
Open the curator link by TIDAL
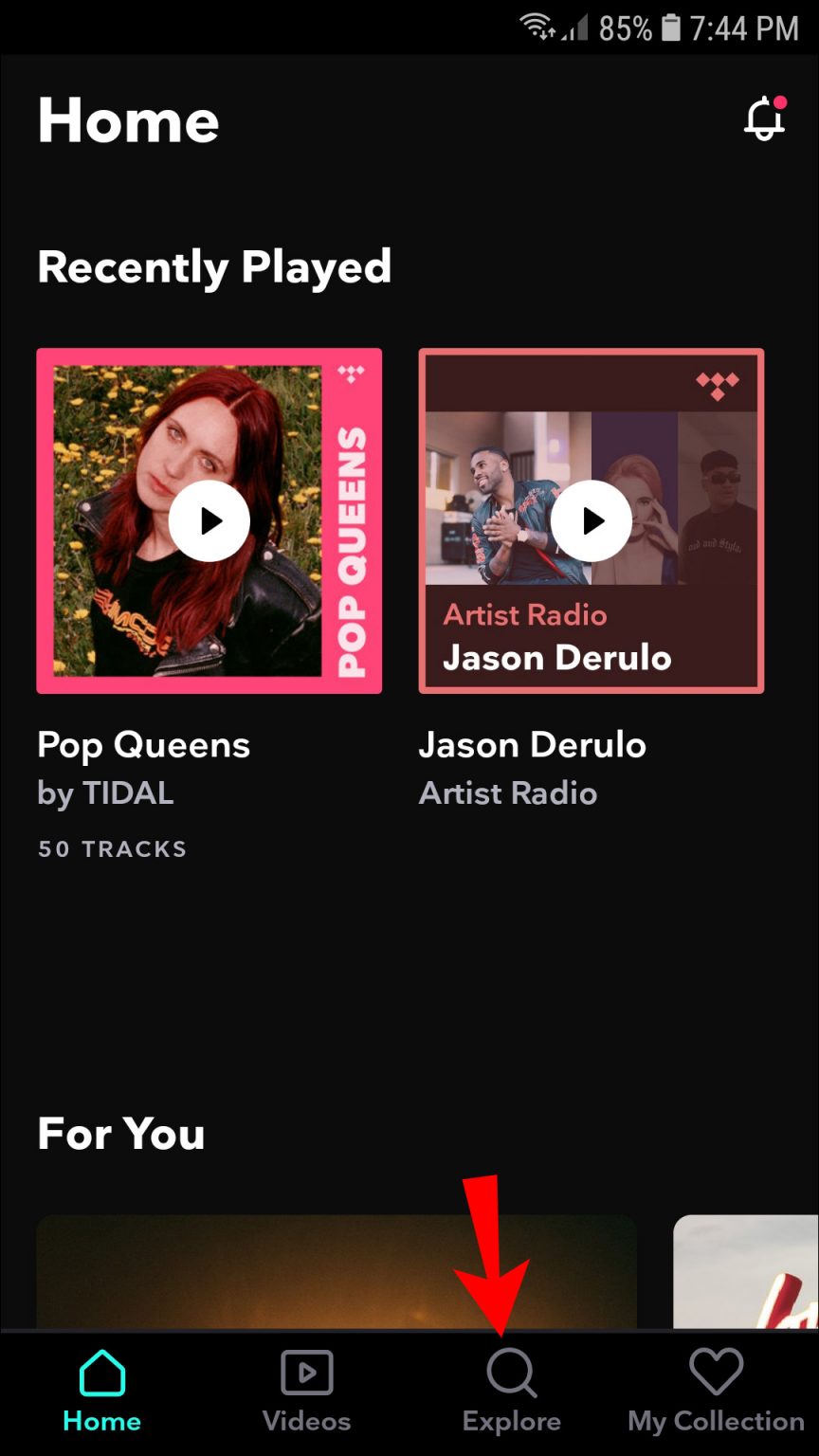[104, 793]
